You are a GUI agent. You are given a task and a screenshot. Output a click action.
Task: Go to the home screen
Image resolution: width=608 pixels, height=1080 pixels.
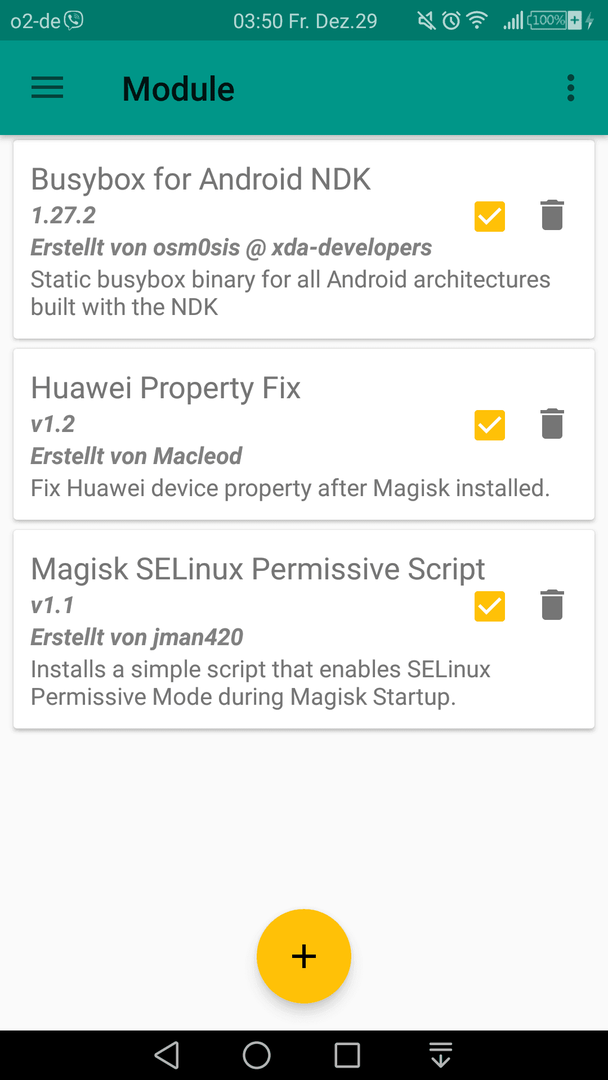click(x=257, y=1055)
